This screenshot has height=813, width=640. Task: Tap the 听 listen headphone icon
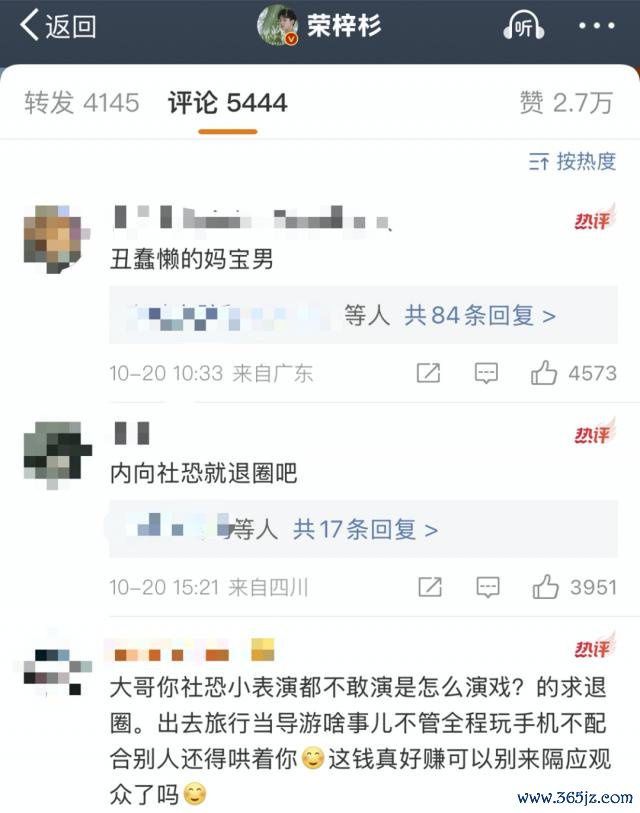(x=524, y=27)
